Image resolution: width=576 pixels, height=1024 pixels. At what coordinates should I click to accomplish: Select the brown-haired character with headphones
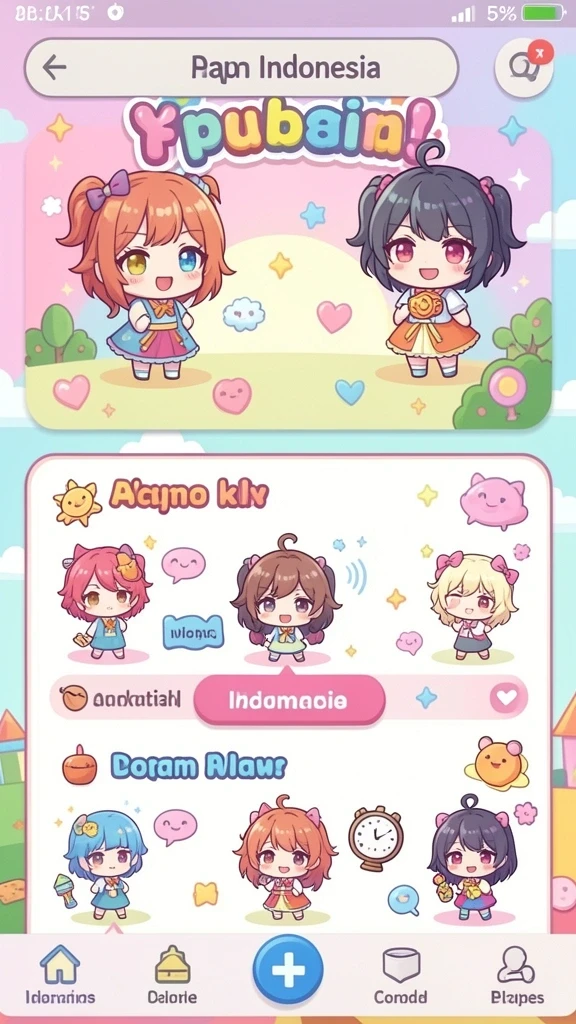[286, 598]
